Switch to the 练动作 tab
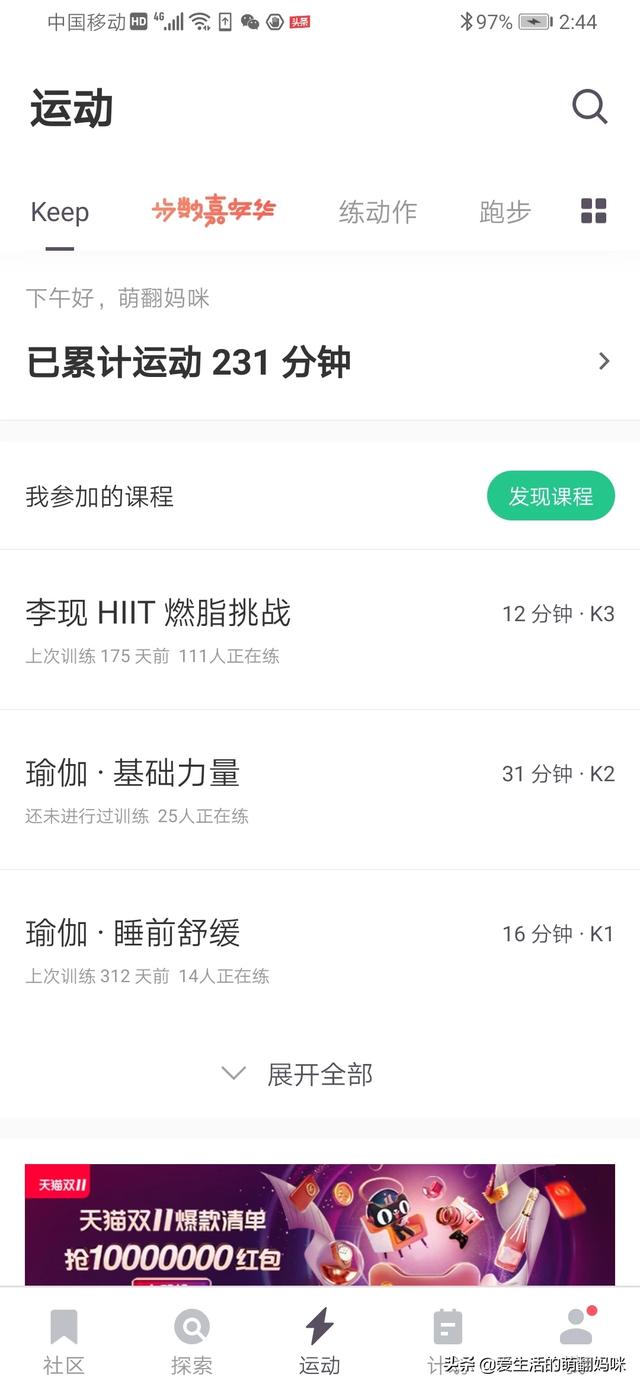This screenshot has height=1387, width=640. (x=378, y=212)
